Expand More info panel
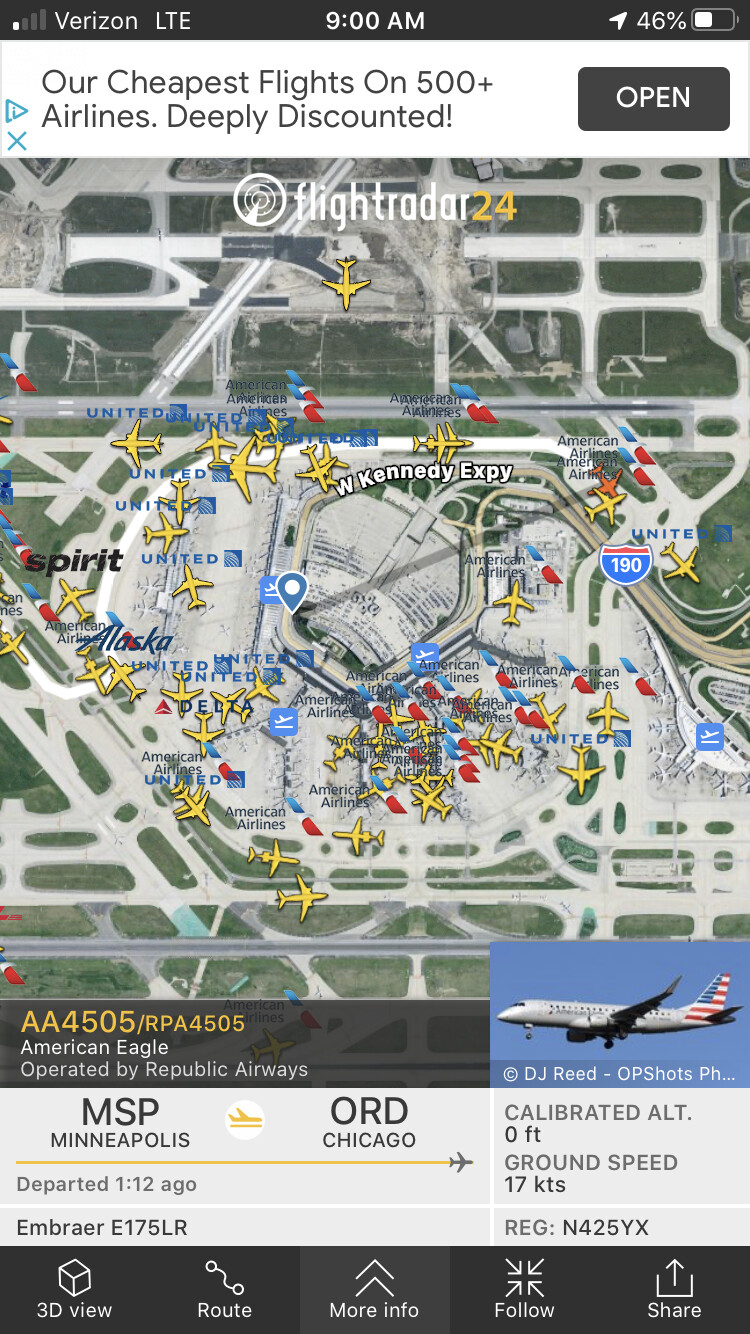 (375, 1289)
